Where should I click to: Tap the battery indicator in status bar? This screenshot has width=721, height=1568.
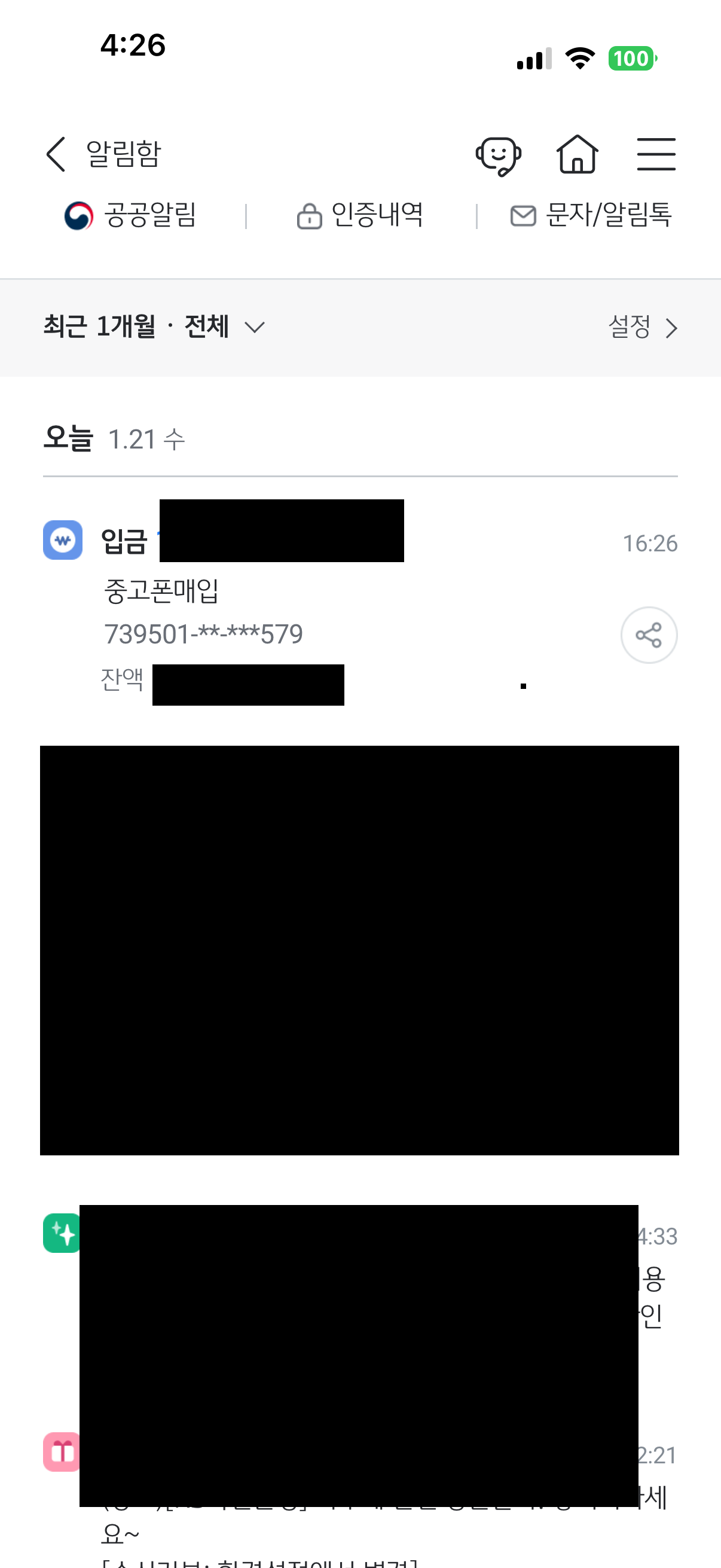(x=631, y=59)
